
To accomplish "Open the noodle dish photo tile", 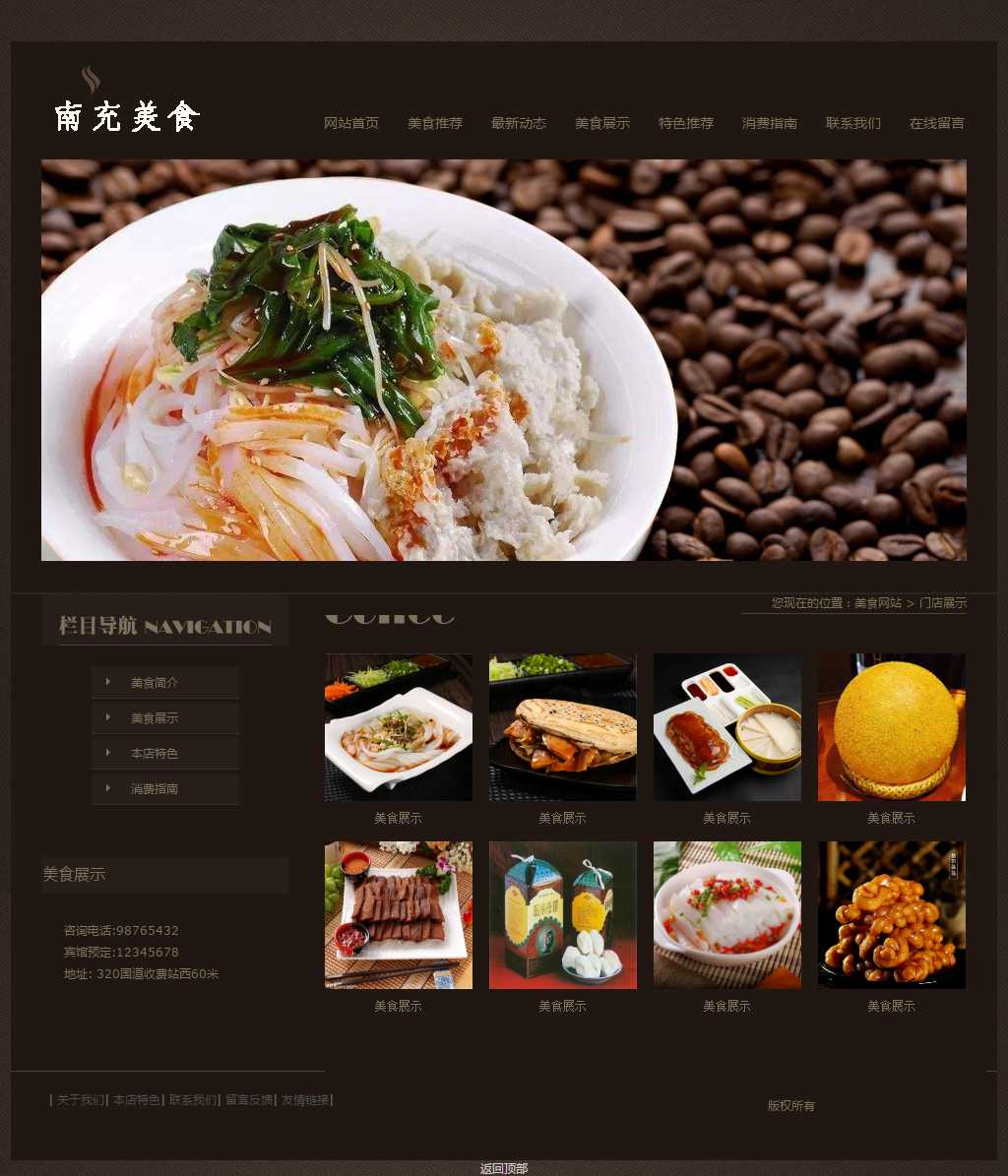I will (399, 727).
